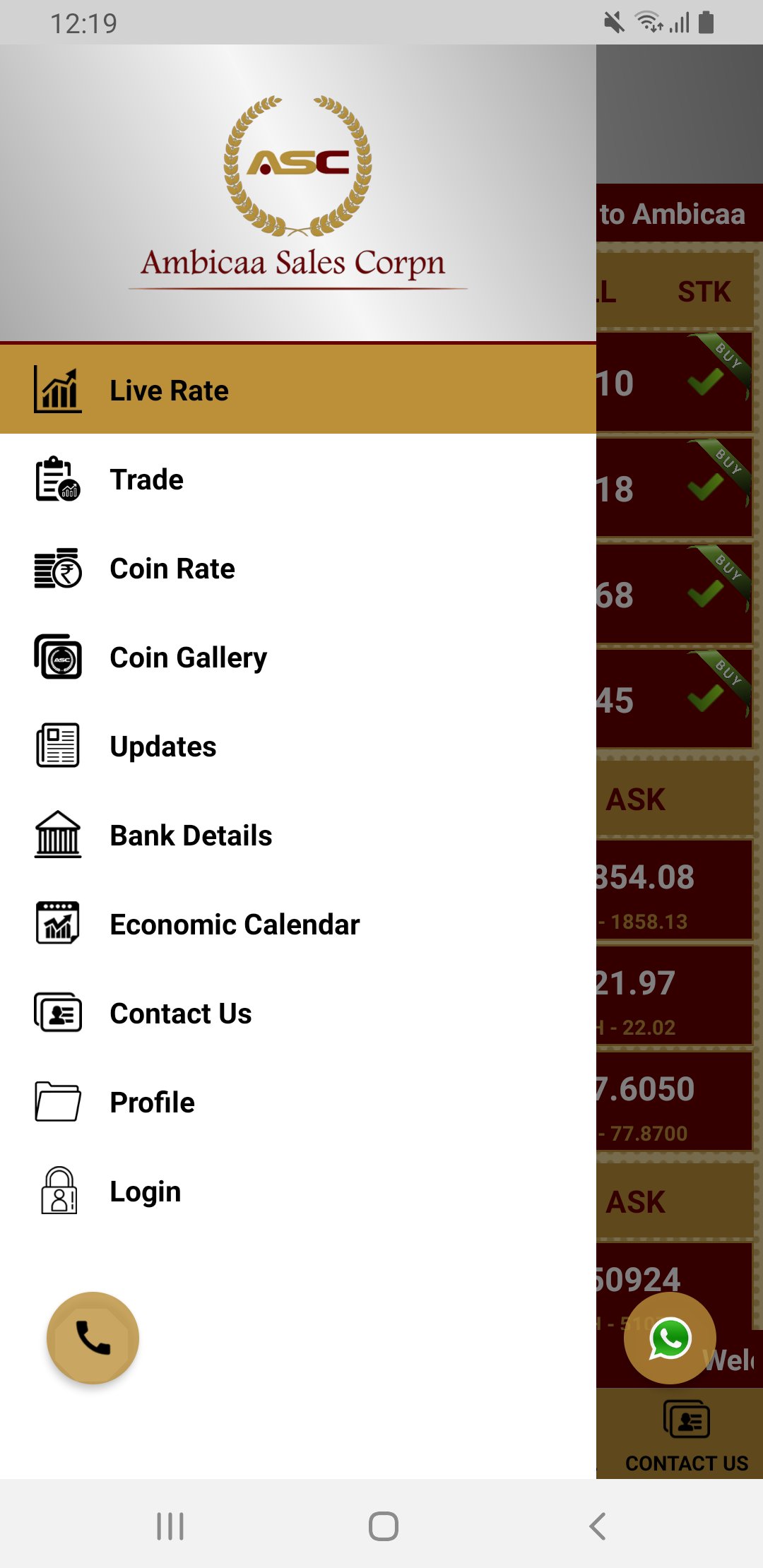763x1568 pixels.
Task: Tap the system home button
Action: (383, 1526)
